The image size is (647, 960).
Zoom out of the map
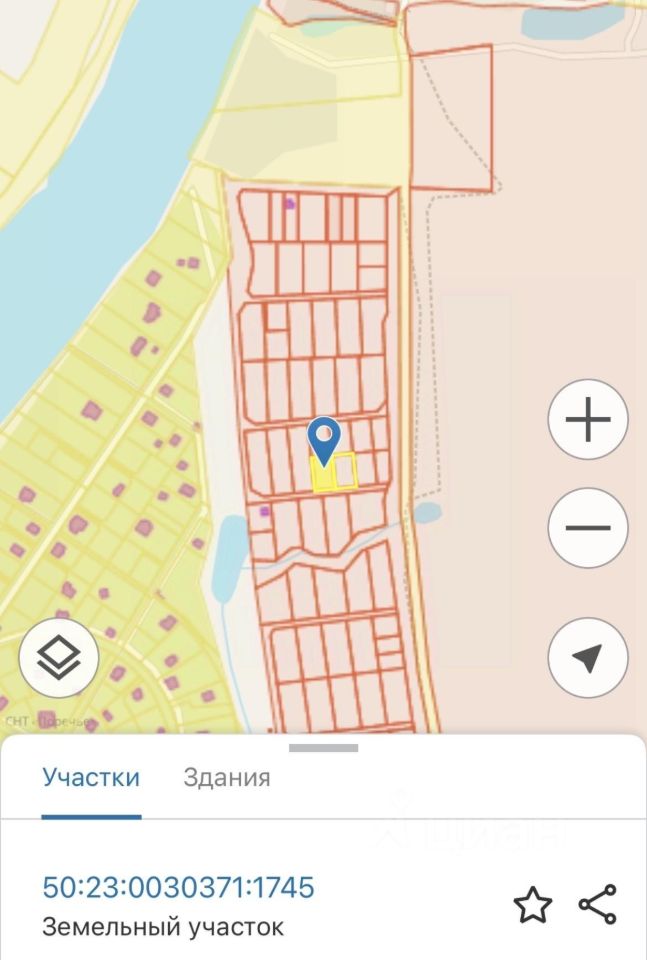click(588, 528)
